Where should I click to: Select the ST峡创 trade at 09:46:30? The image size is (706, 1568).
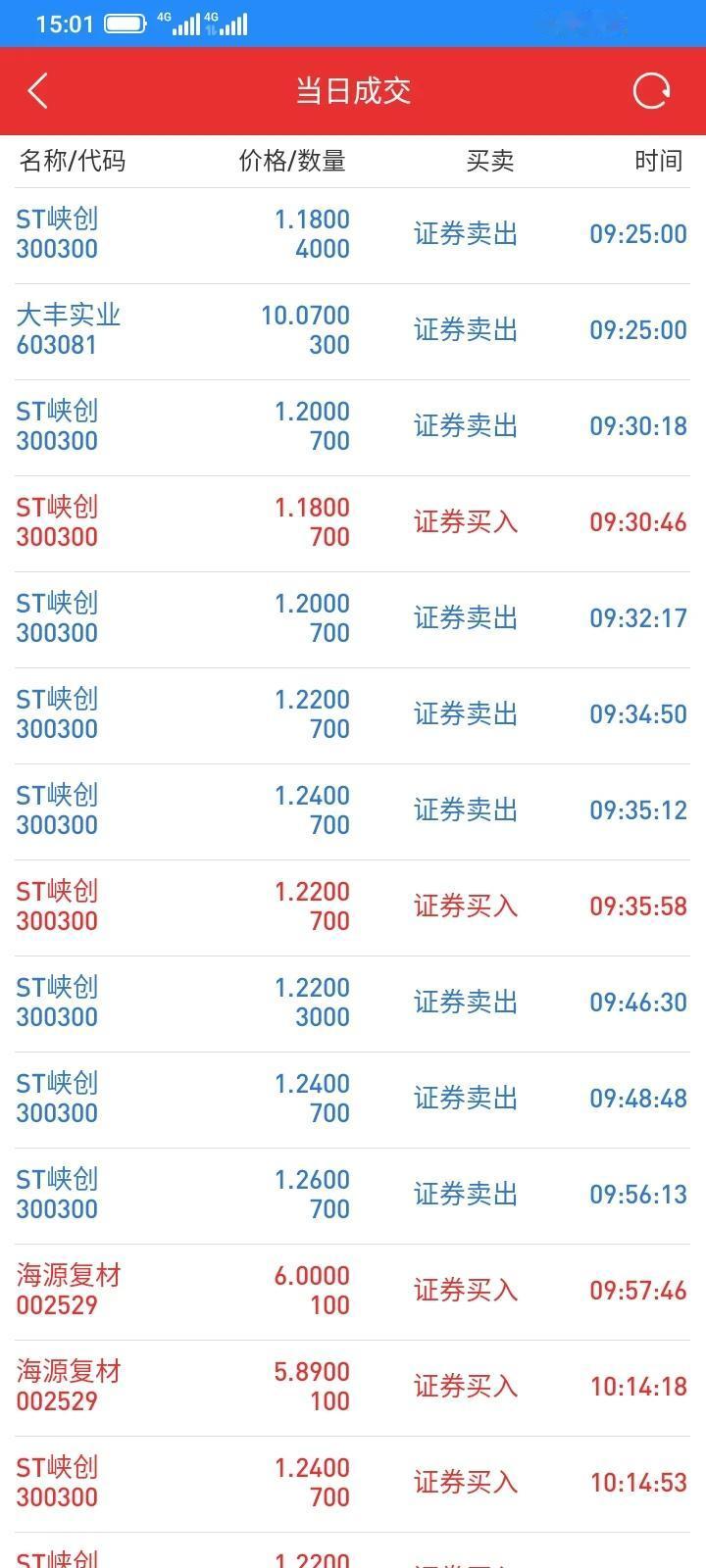pos(353,1004)
